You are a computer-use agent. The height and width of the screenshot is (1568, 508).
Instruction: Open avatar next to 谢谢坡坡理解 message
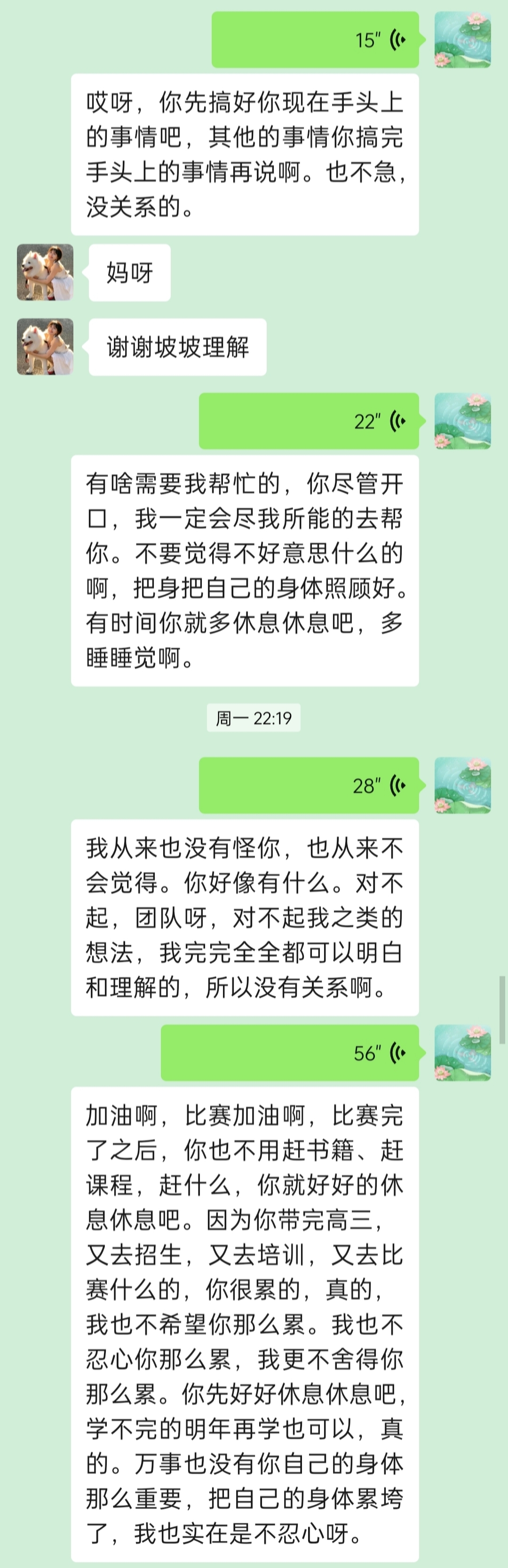[x=45, y=347]
